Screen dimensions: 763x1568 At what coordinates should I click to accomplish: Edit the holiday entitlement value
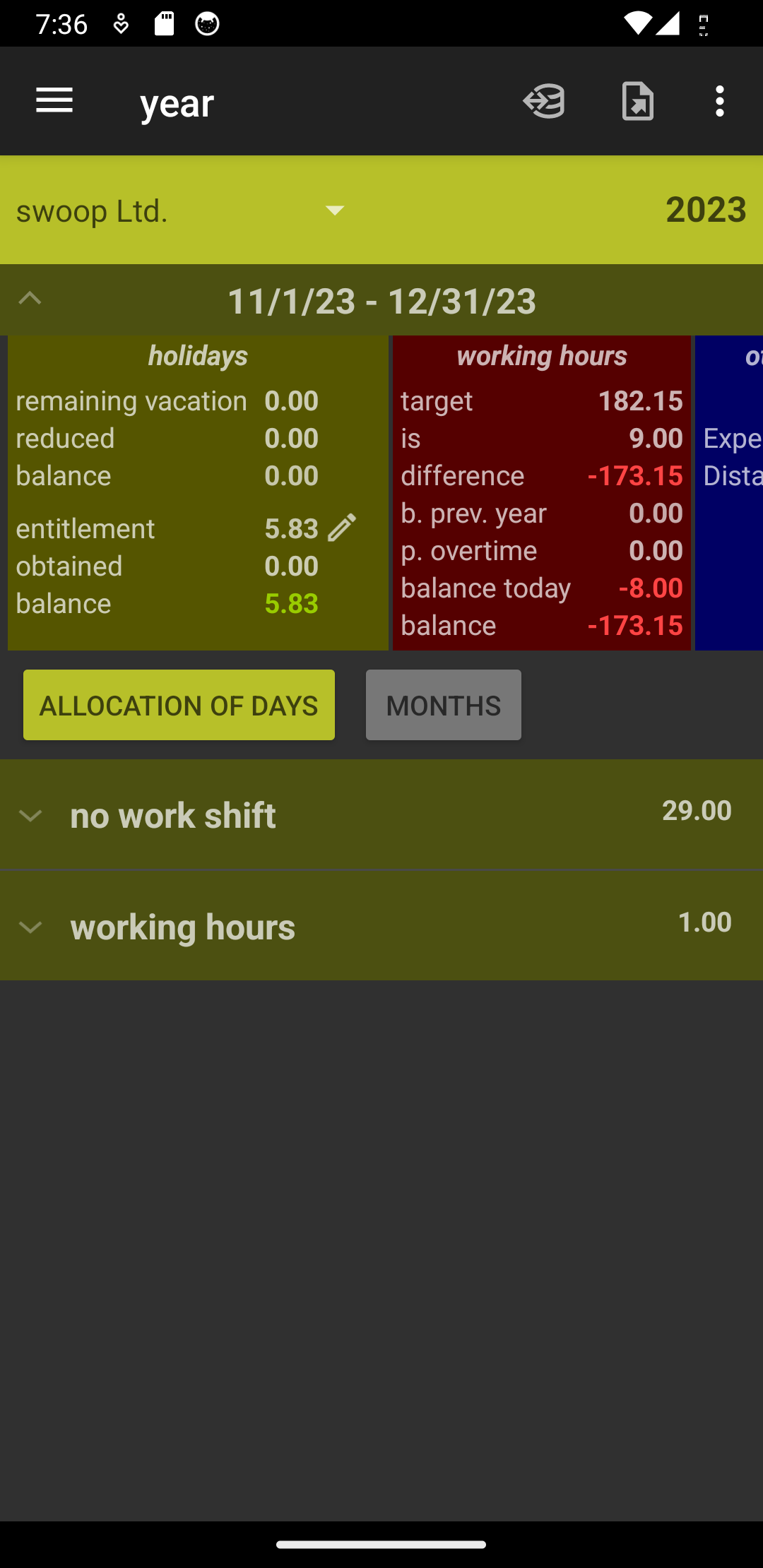(343, 528)
